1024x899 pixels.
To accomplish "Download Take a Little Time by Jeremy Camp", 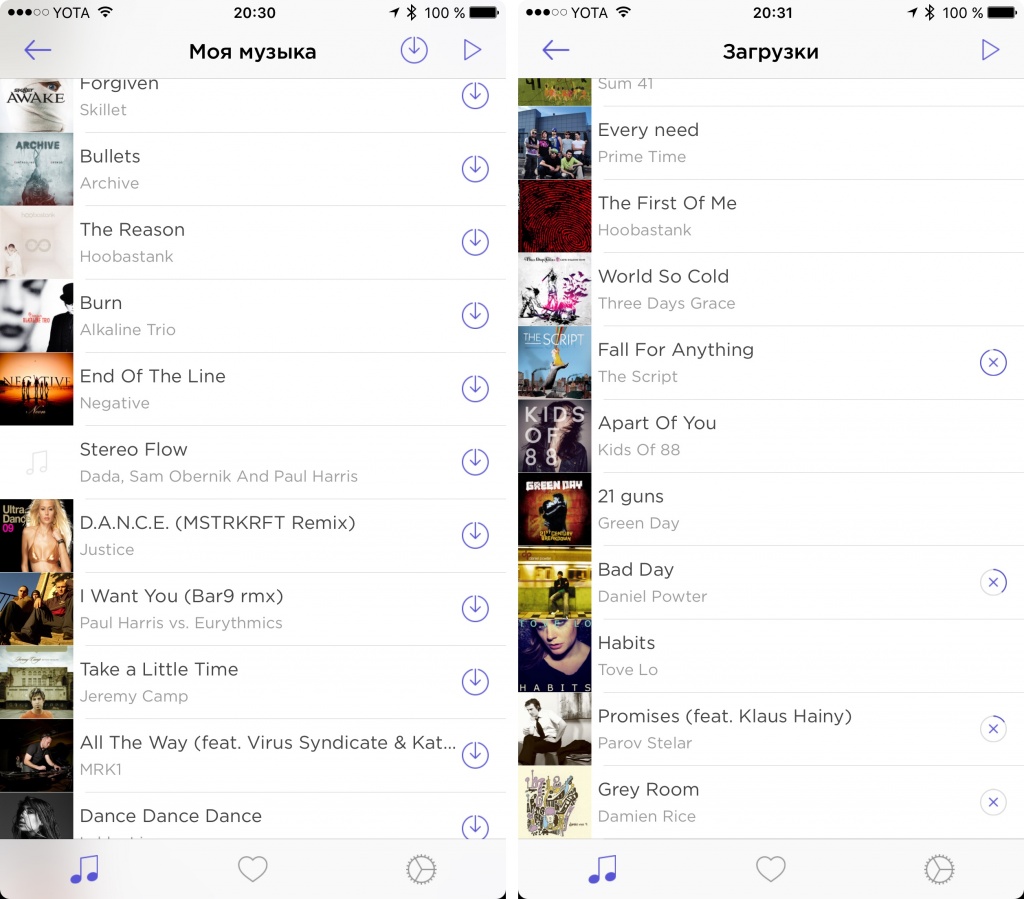I will (x=475, y=681).
